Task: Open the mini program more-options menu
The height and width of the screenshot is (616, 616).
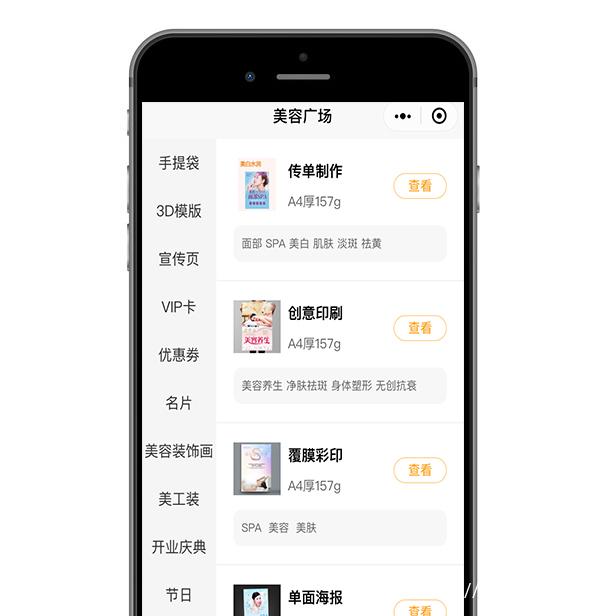Action: pyautogui.click(x=403, y=116)
